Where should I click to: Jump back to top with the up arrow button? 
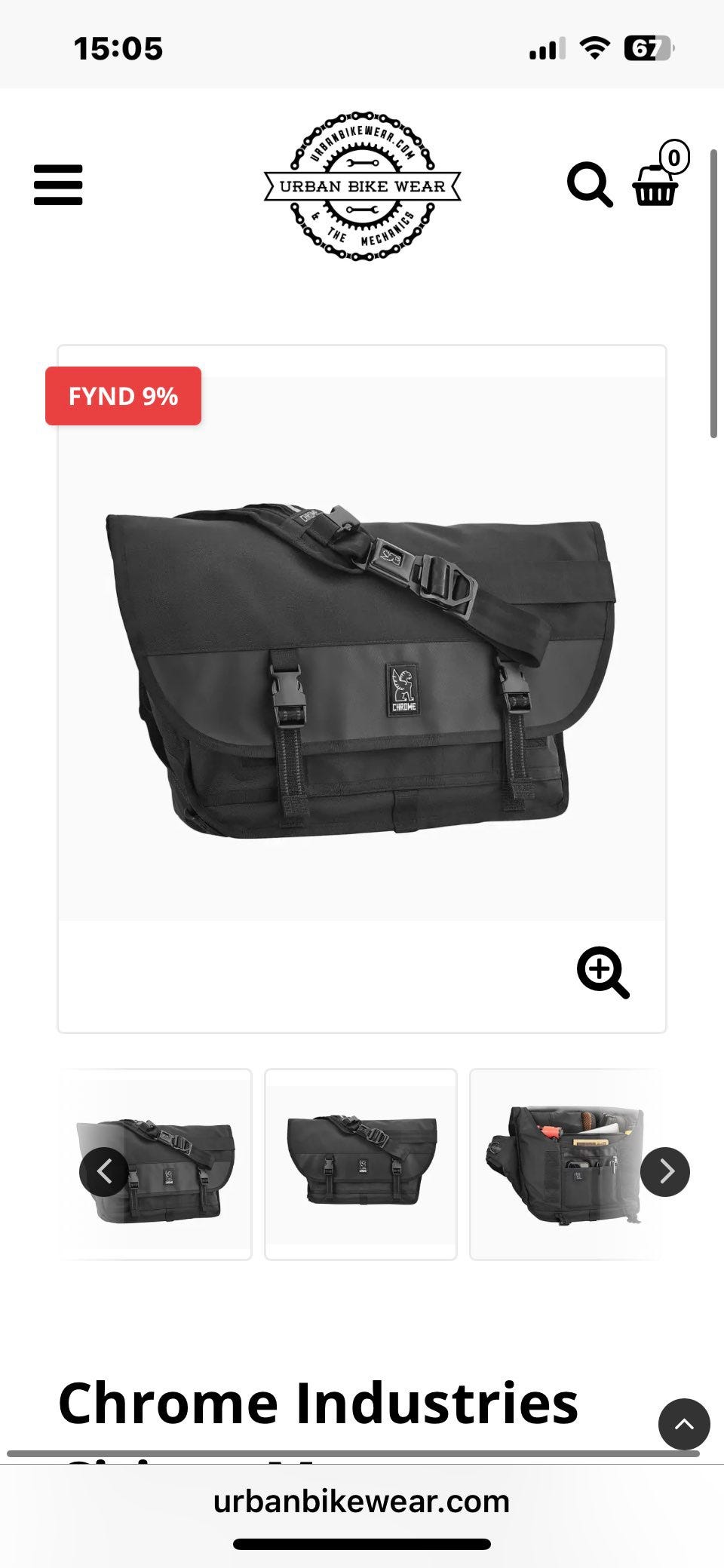point(684,1424)
